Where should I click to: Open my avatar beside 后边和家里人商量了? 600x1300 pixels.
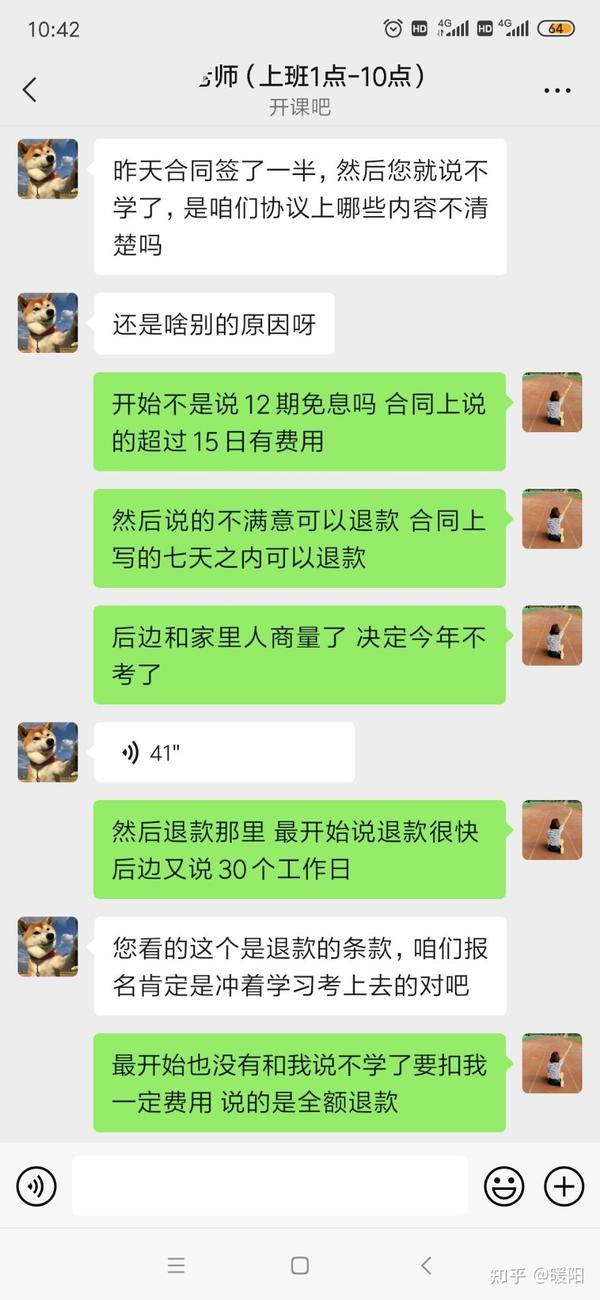(x=552, y=636)
